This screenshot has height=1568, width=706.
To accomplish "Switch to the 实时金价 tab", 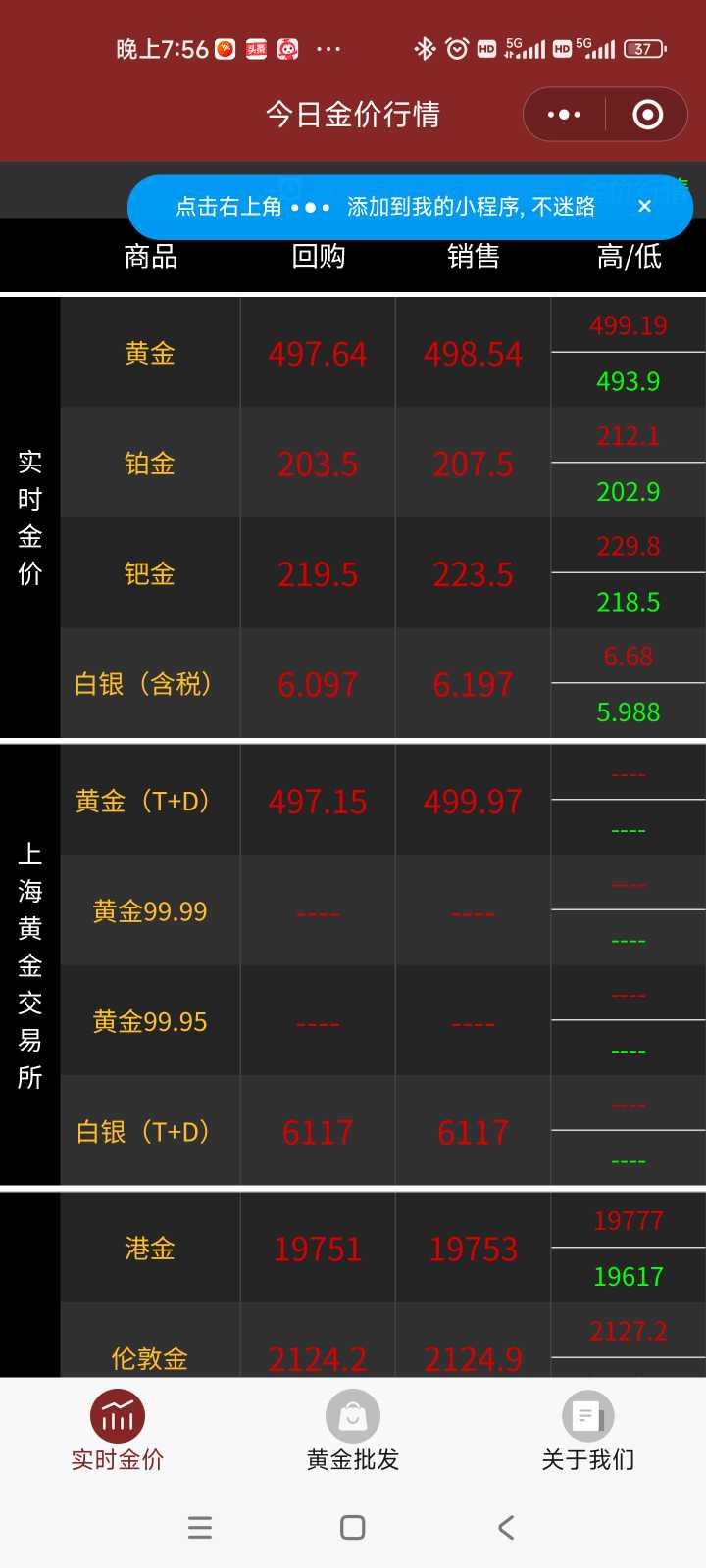I will click(x=118, y=1431).
